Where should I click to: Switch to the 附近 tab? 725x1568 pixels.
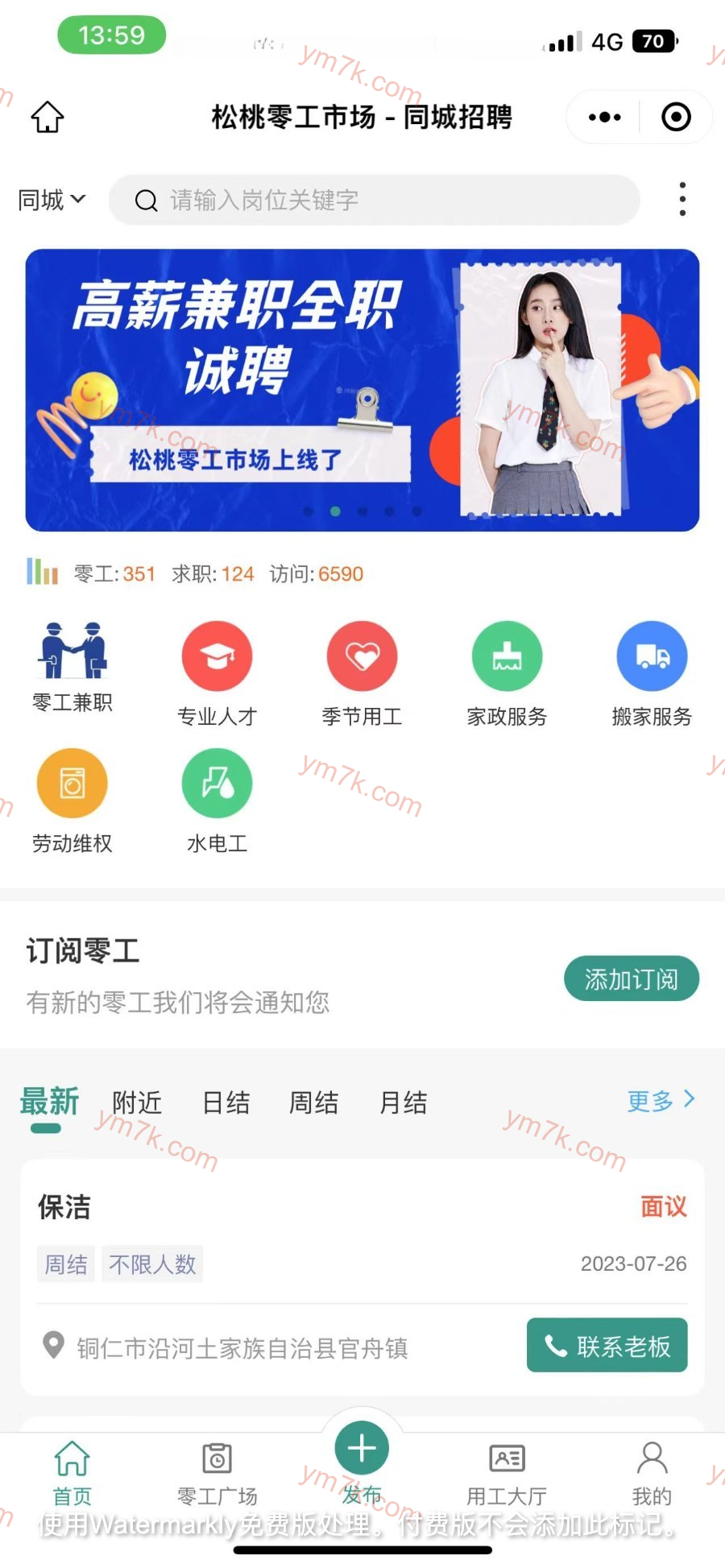tap(137, 1102)
